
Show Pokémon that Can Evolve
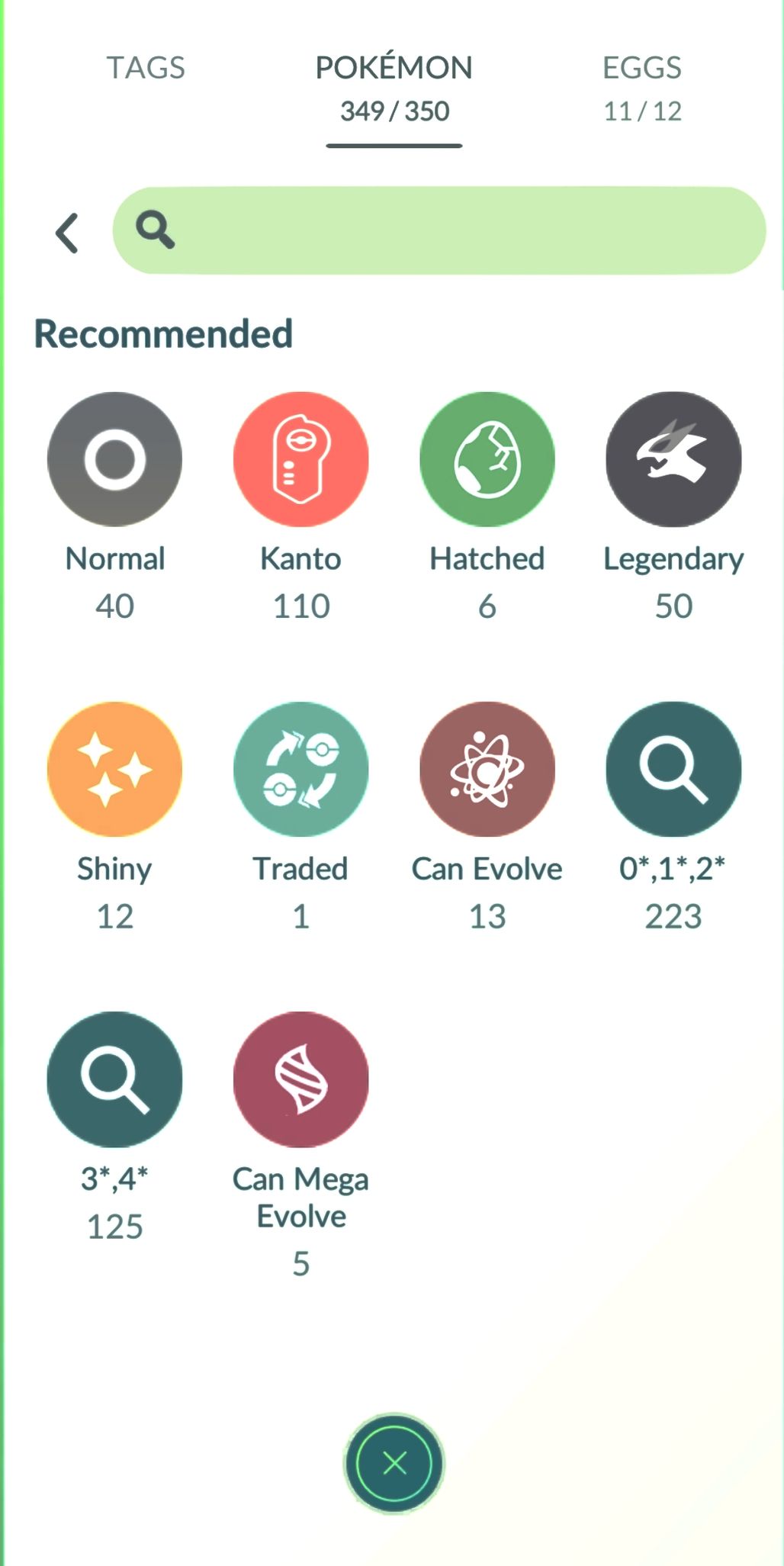487,769
